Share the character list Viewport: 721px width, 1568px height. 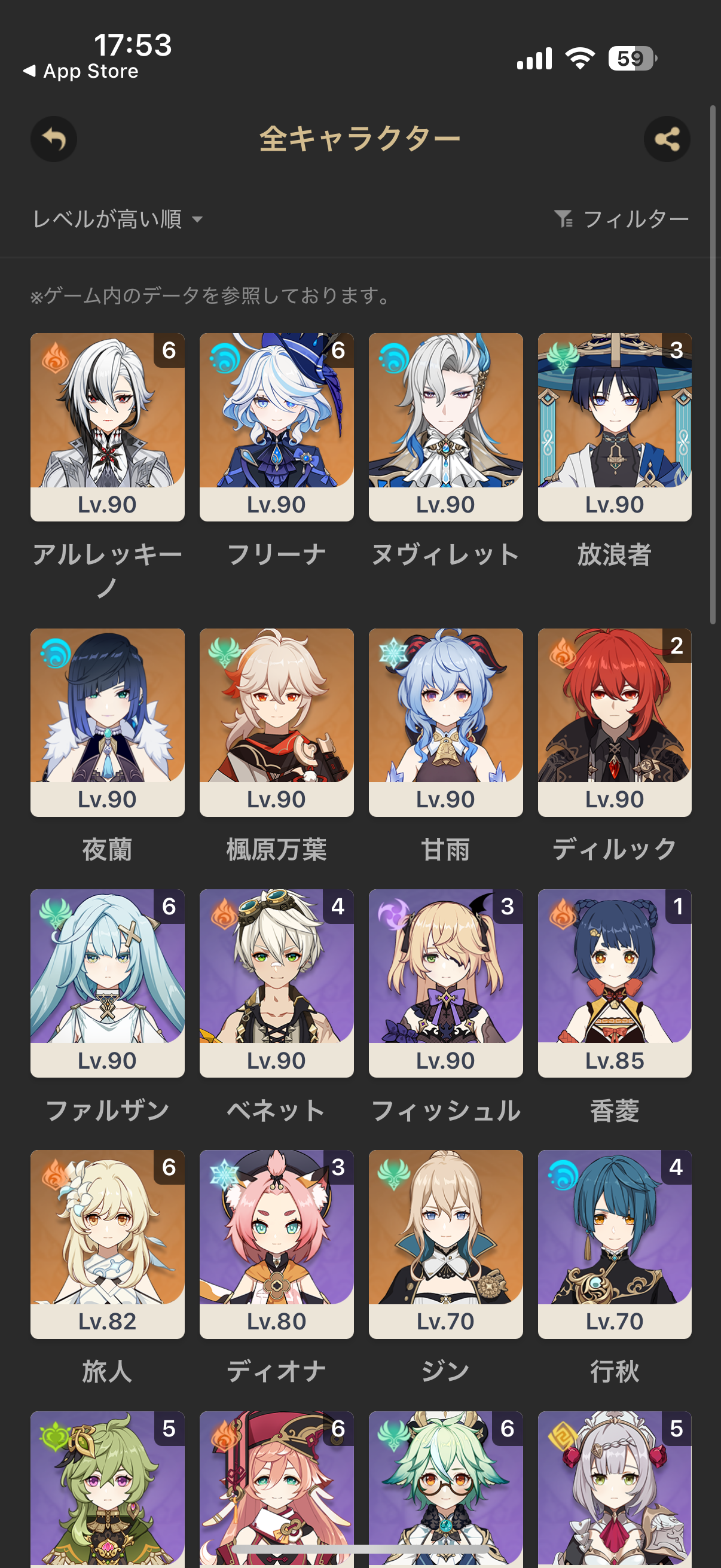pos(667,139)
